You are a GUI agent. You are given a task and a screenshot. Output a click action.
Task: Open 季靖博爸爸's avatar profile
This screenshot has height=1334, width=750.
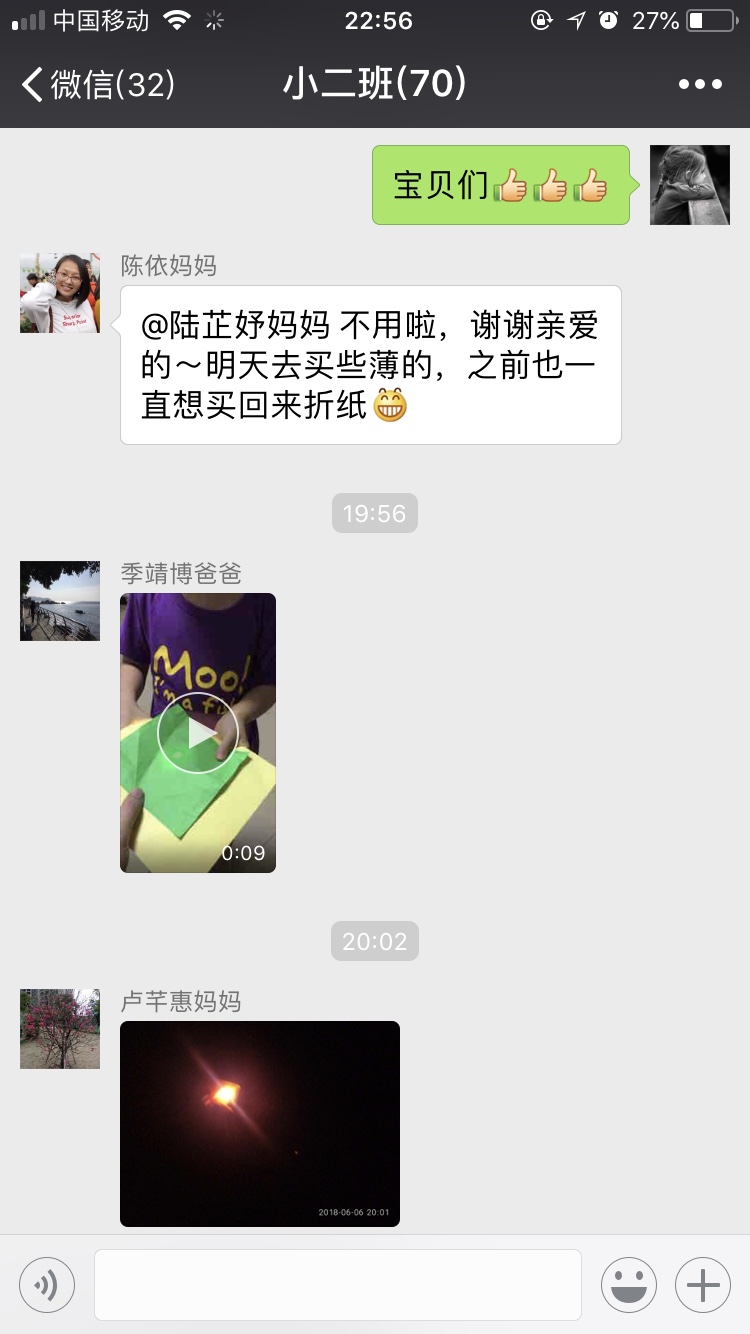pyautogui.click(x=60, y=601)
